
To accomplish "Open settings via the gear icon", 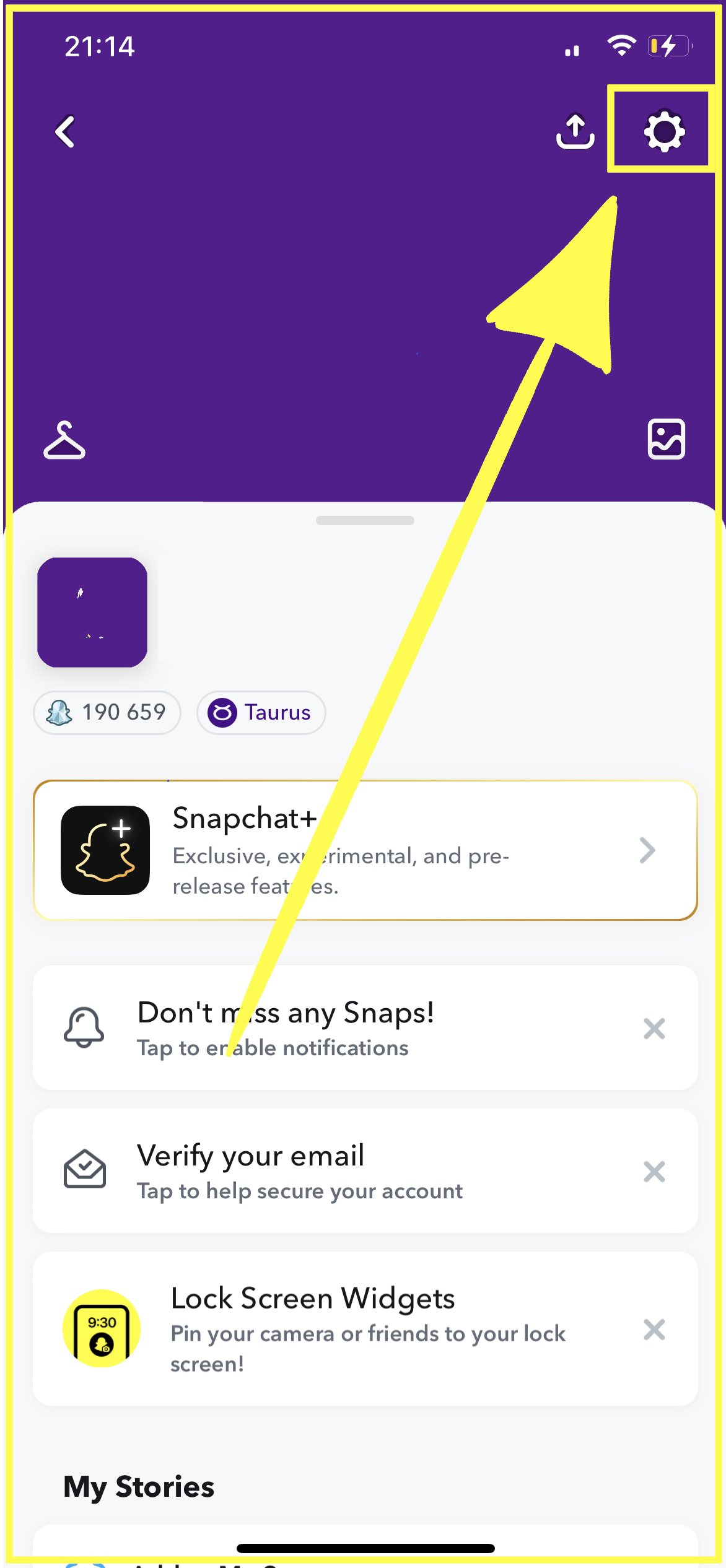I will coord(664,131).
